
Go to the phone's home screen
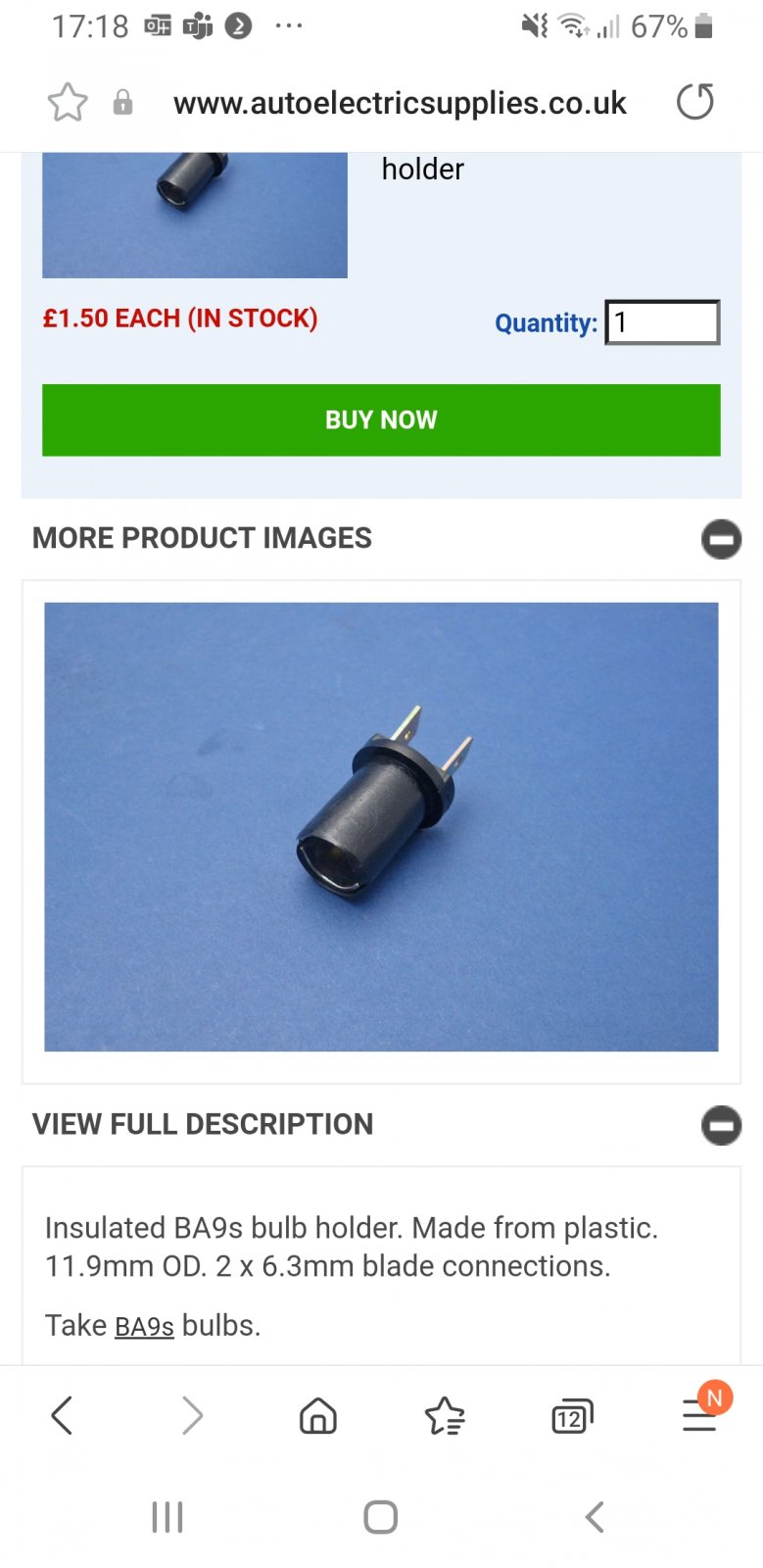(x=380, y=1517)
